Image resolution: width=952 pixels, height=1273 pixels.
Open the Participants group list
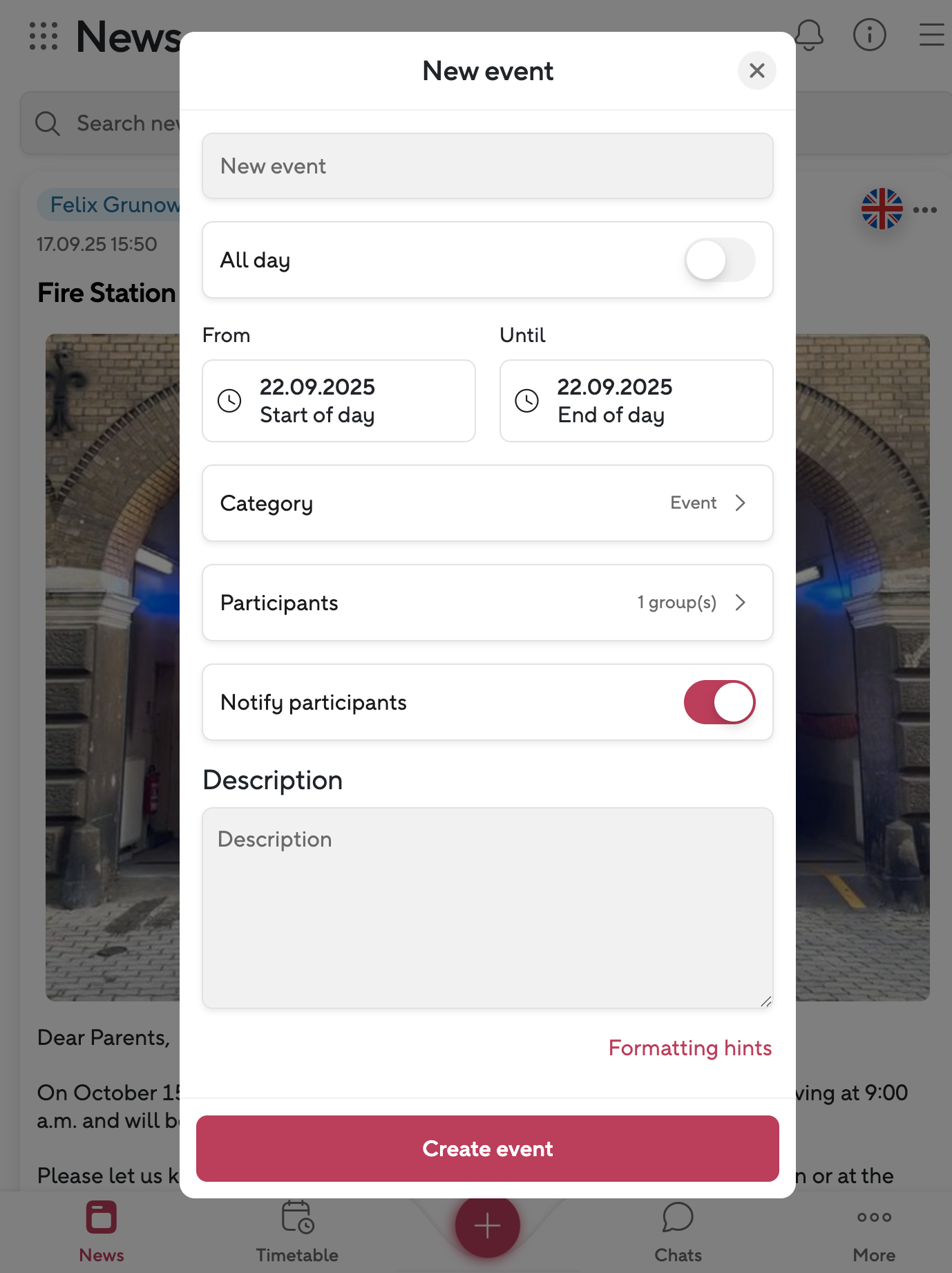pyautogui.click(x=487, y=603)
